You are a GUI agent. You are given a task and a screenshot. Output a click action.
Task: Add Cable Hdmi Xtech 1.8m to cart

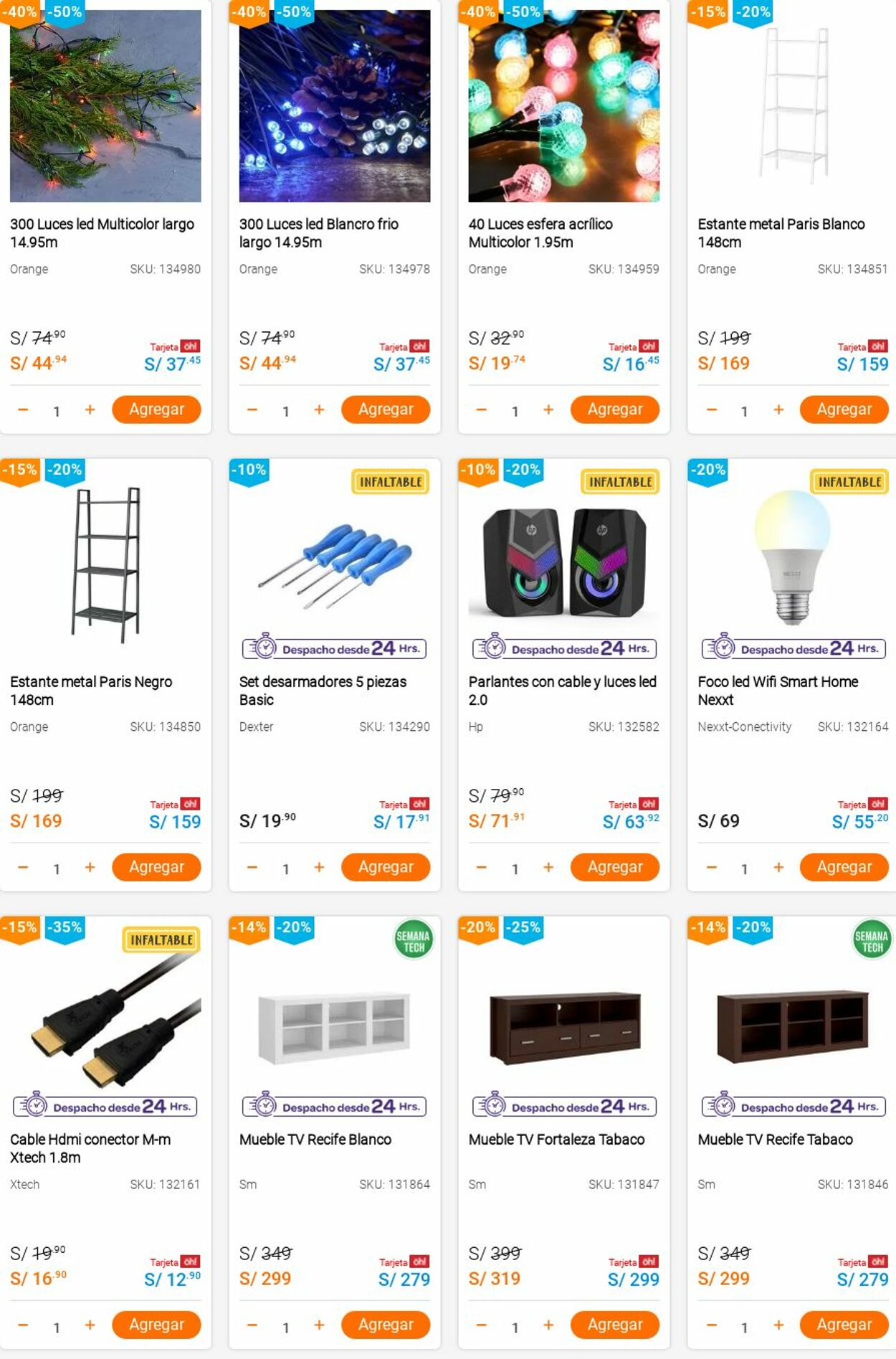(x=156, y=1325)
